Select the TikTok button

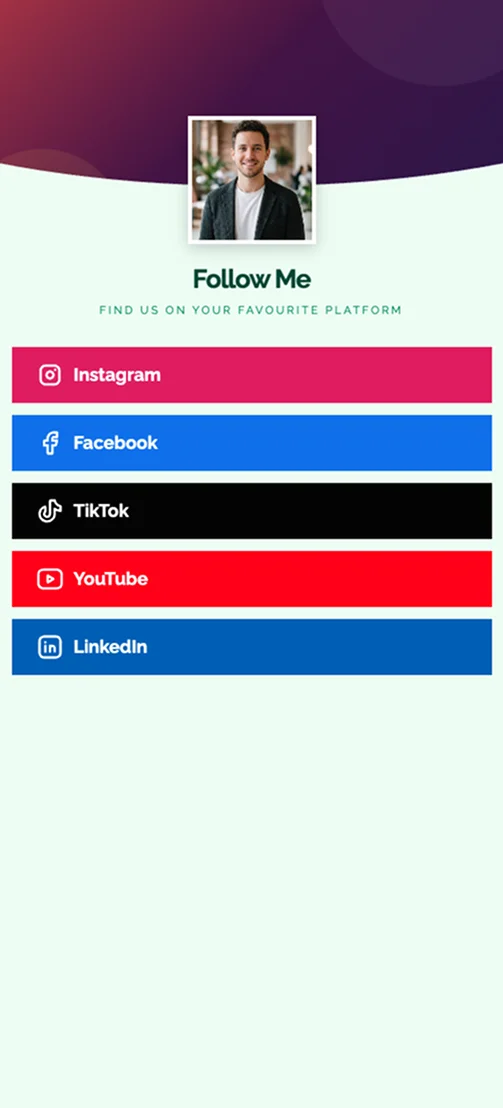(252, 511)
